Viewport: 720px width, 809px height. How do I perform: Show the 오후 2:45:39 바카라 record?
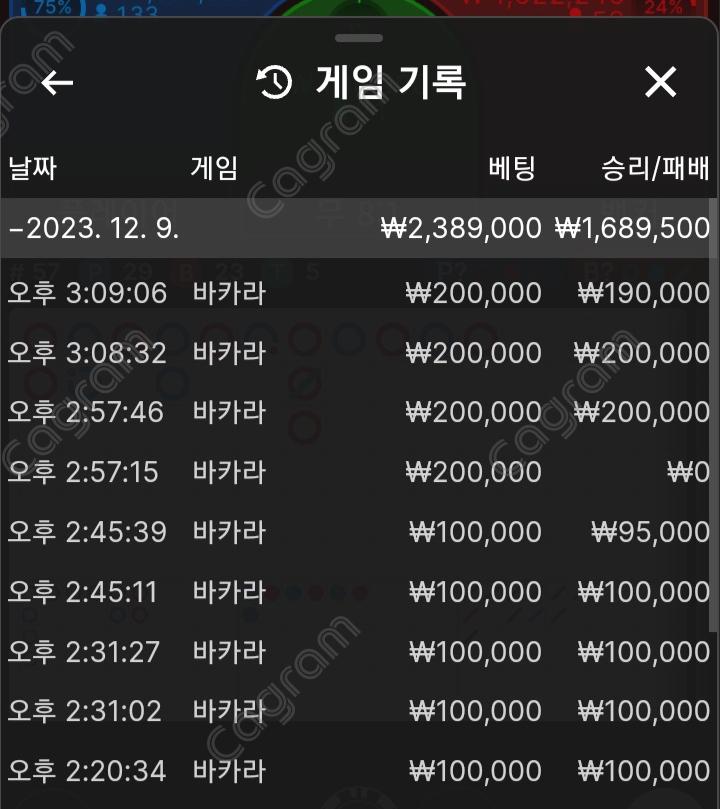point(356,531)
